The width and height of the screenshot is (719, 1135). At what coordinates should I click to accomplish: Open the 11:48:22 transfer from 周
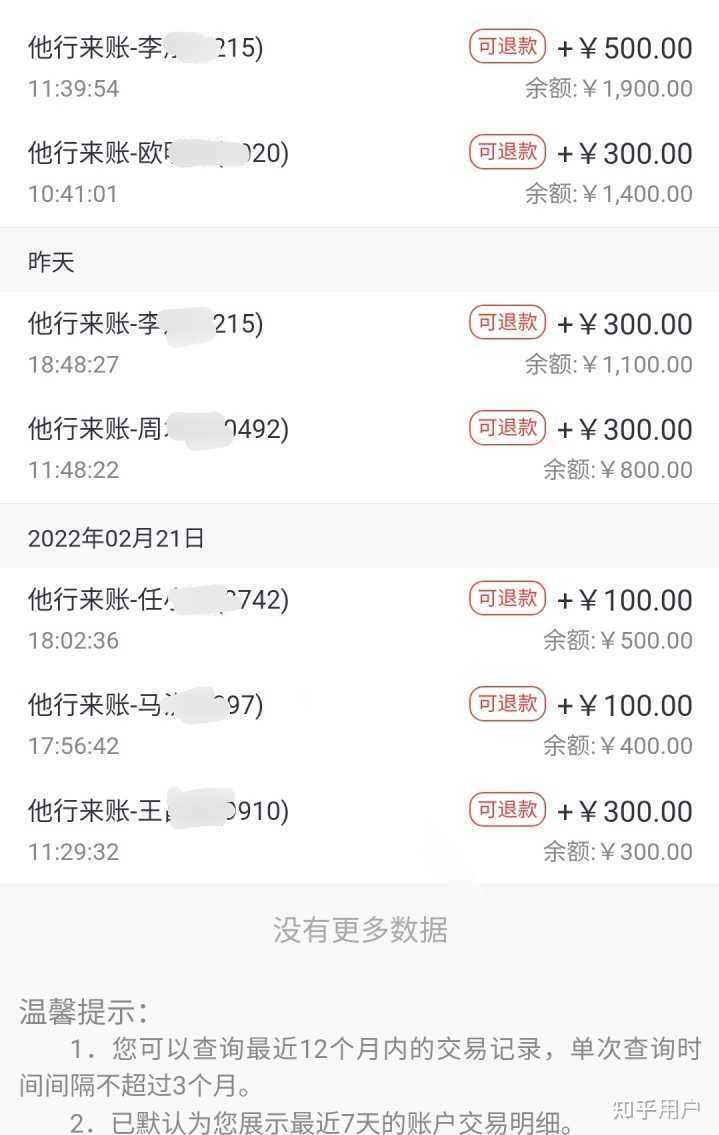click(x=250, y=448)
